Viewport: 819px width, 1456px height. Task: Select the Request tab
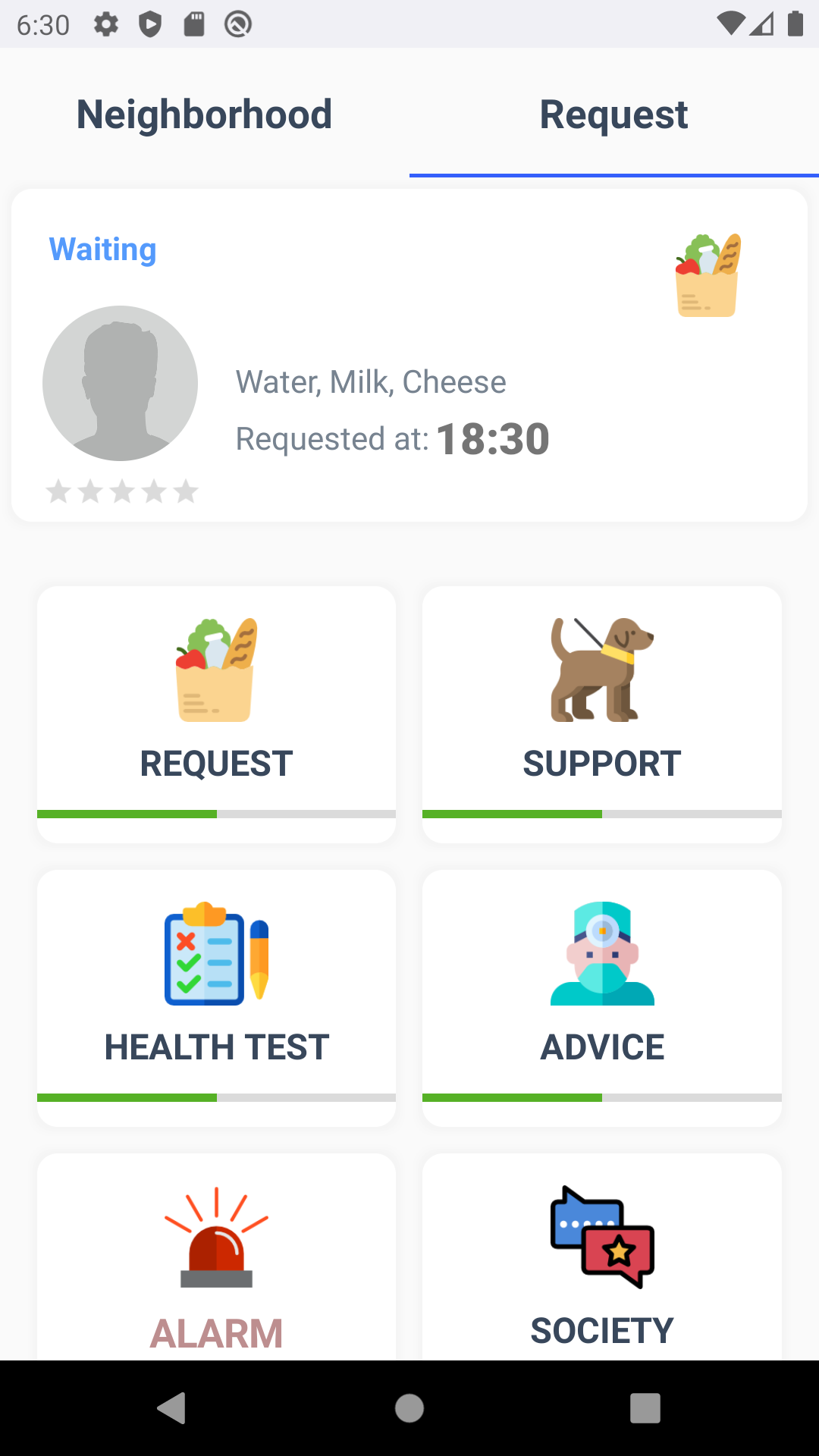(x=613, y=115)
